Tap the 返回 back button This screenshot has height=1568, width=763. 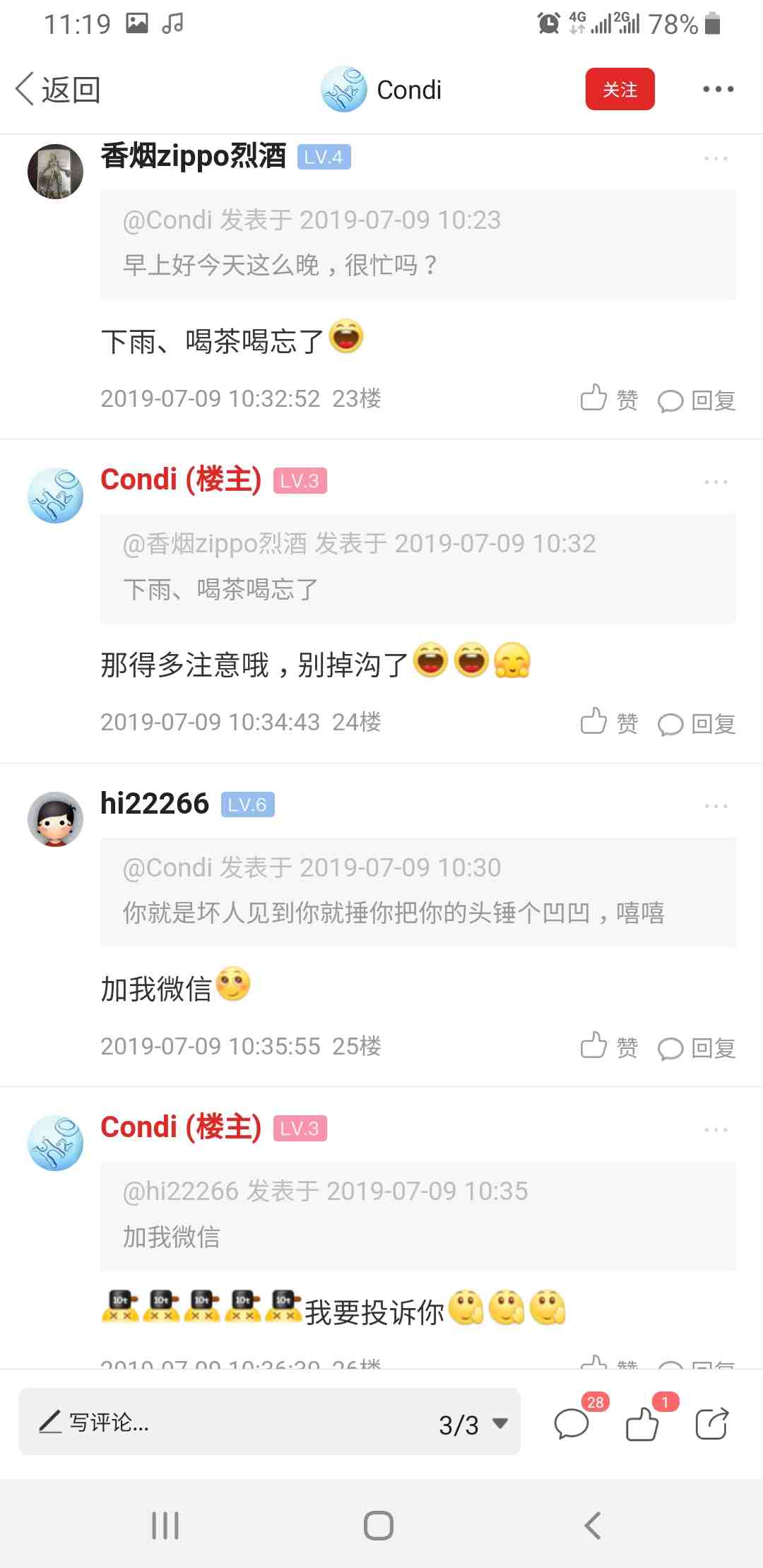[x=58, y=90]
